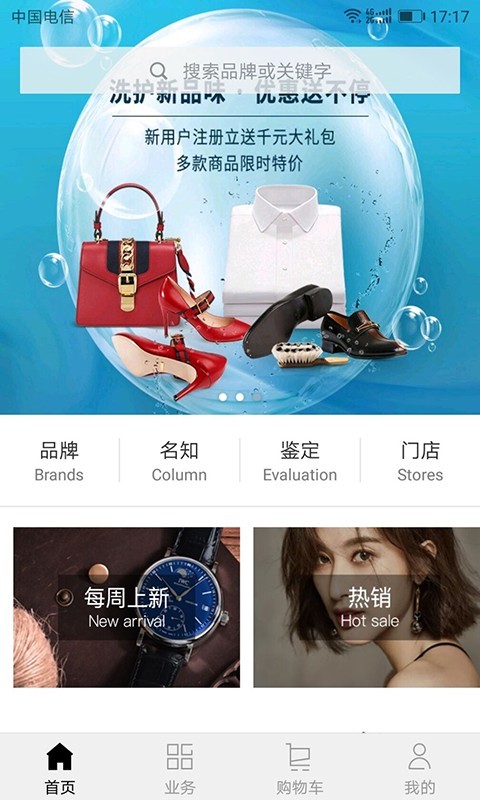Switch to the 业务 services tab

click(180, 768)
